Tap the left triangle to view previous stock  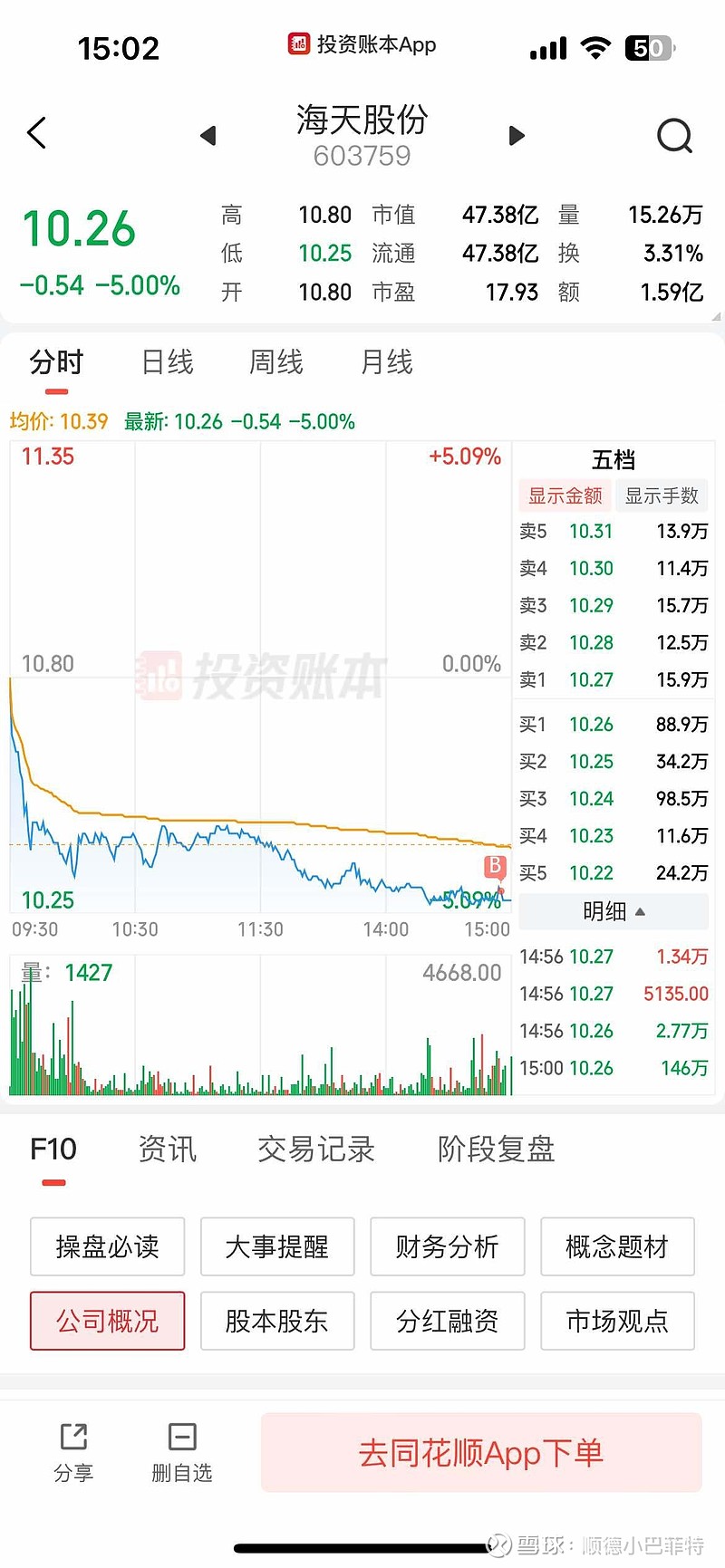208,134
